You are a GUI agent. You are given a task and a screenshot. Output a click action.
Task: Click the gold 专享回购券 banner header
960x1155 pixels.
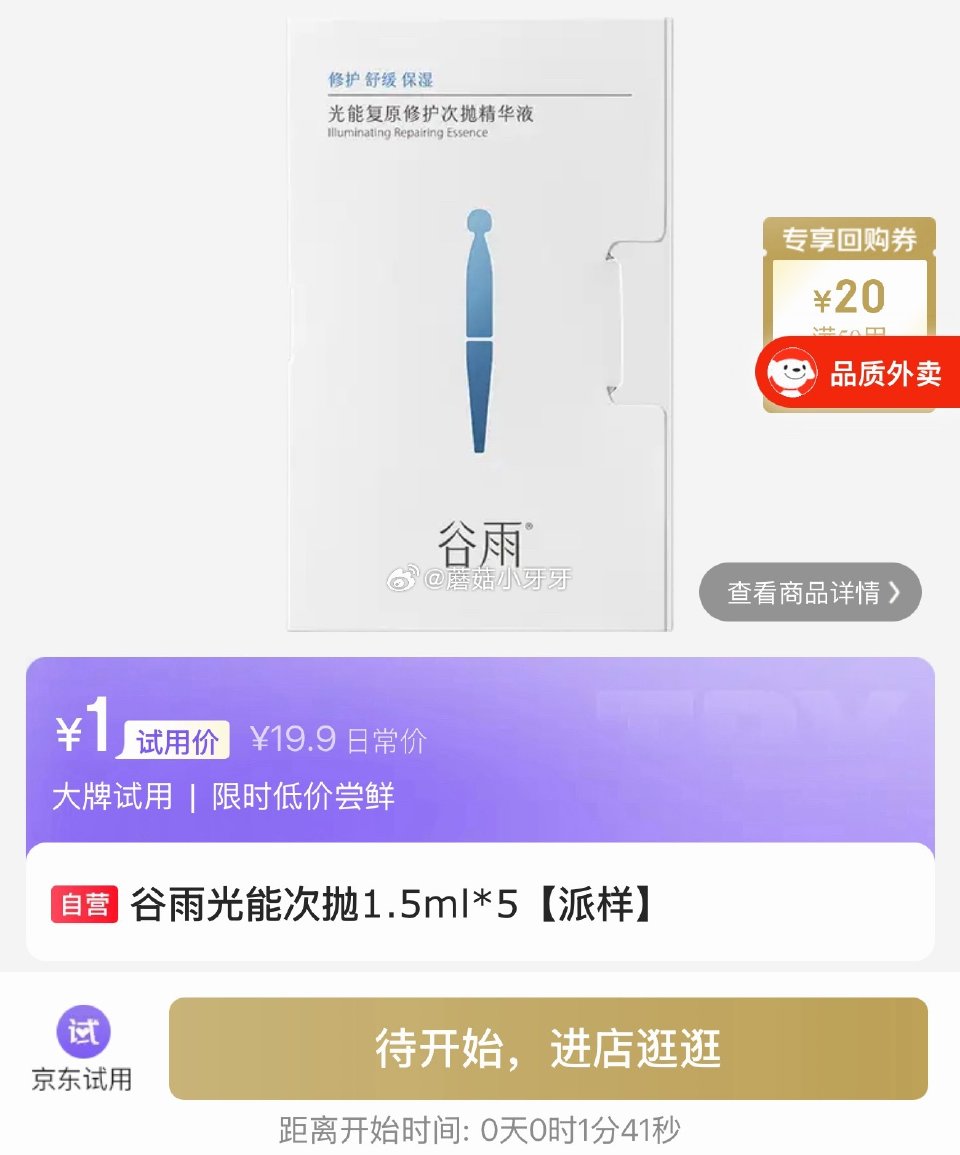[x=848, y=237]
